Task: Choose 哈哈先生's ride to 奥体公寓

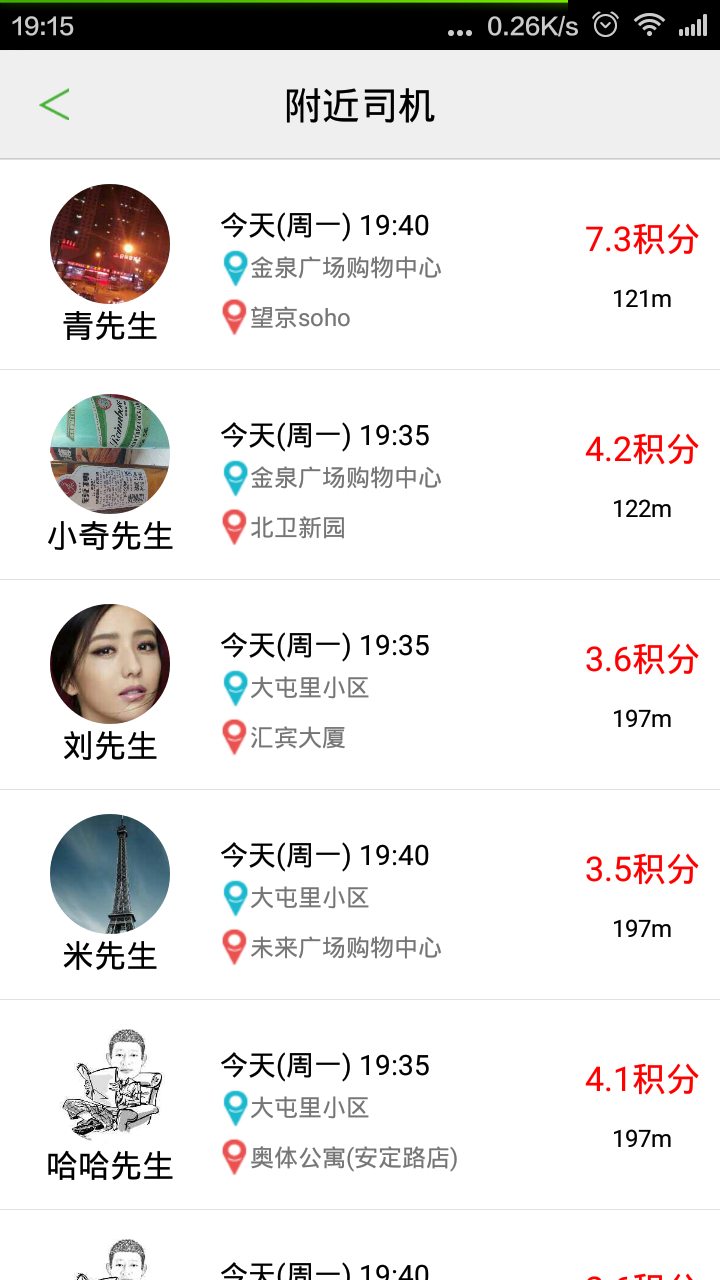Action: coord(360,1105)
